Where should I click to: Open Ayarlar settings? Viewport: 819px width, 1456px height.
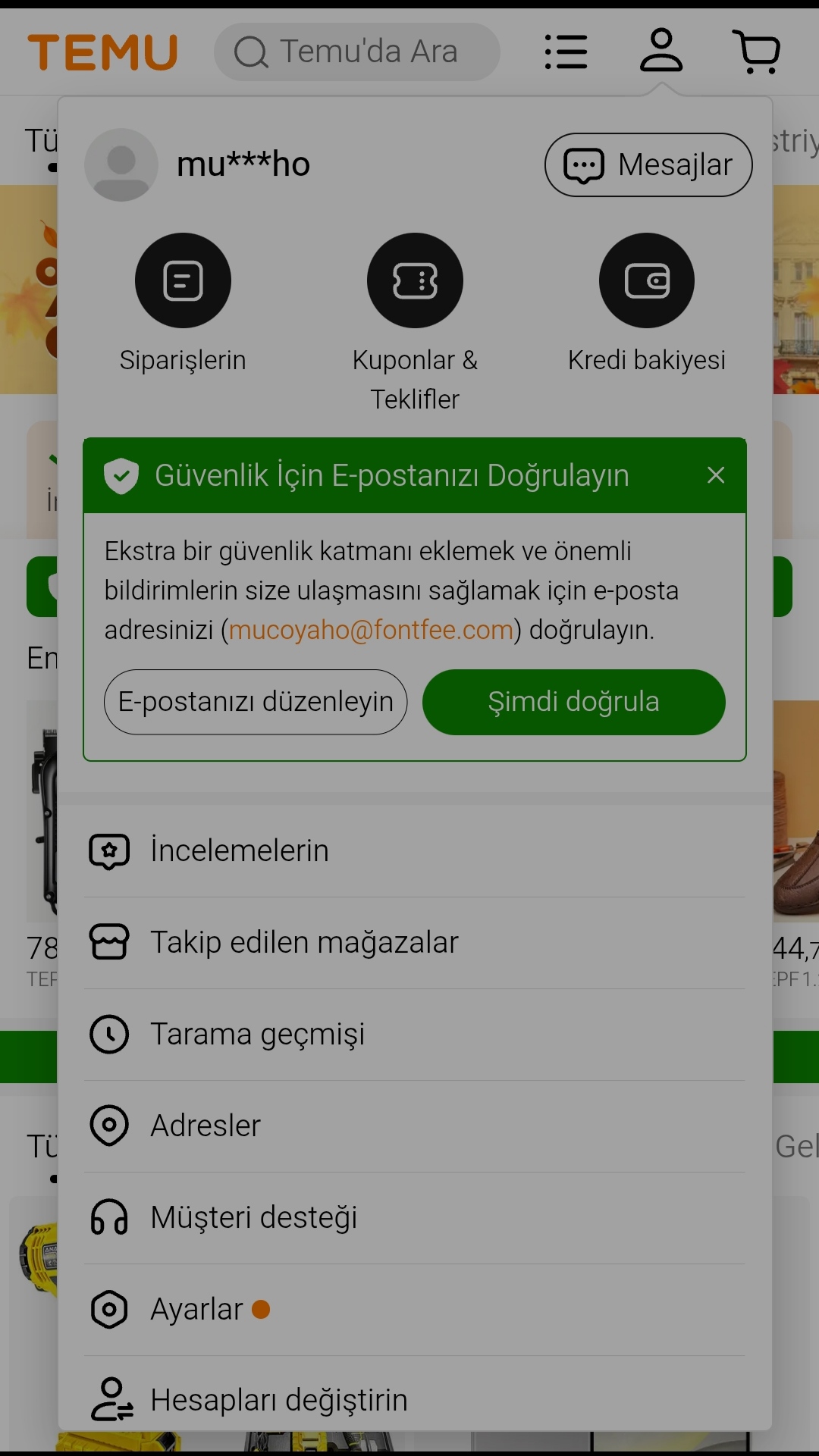coord(414,1309)
